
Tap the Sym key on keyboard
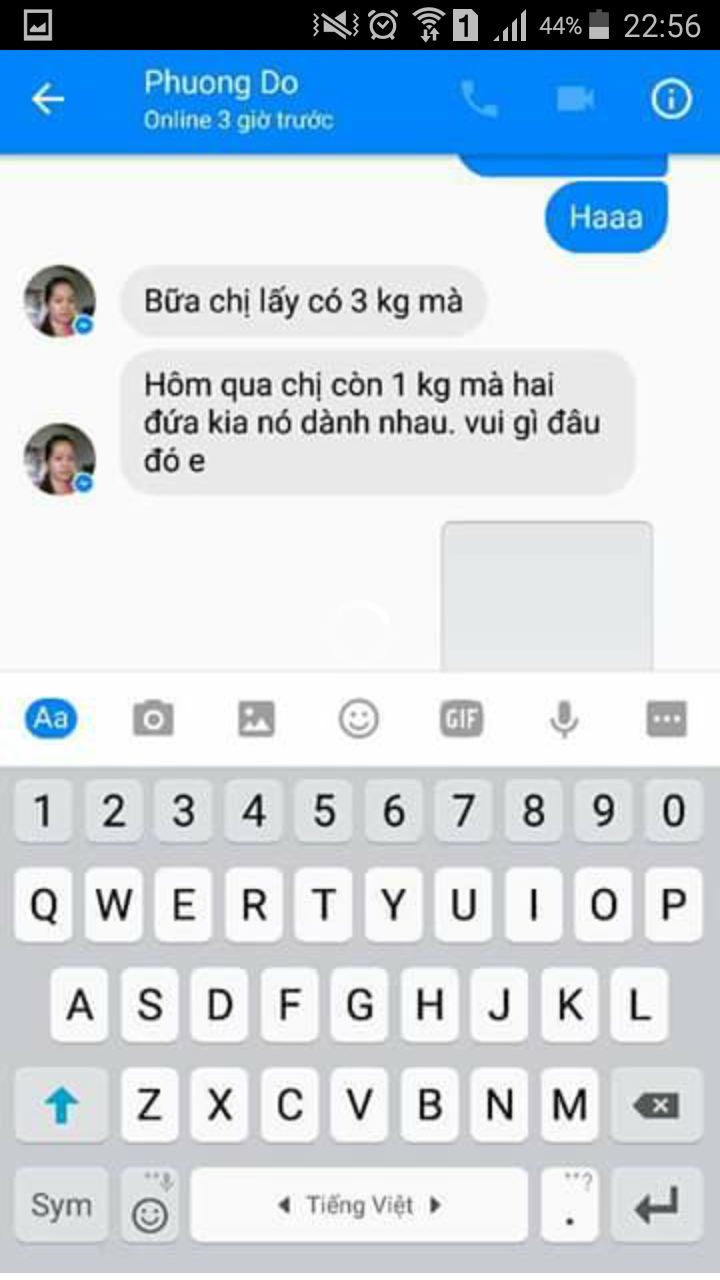coord(60,1206)
